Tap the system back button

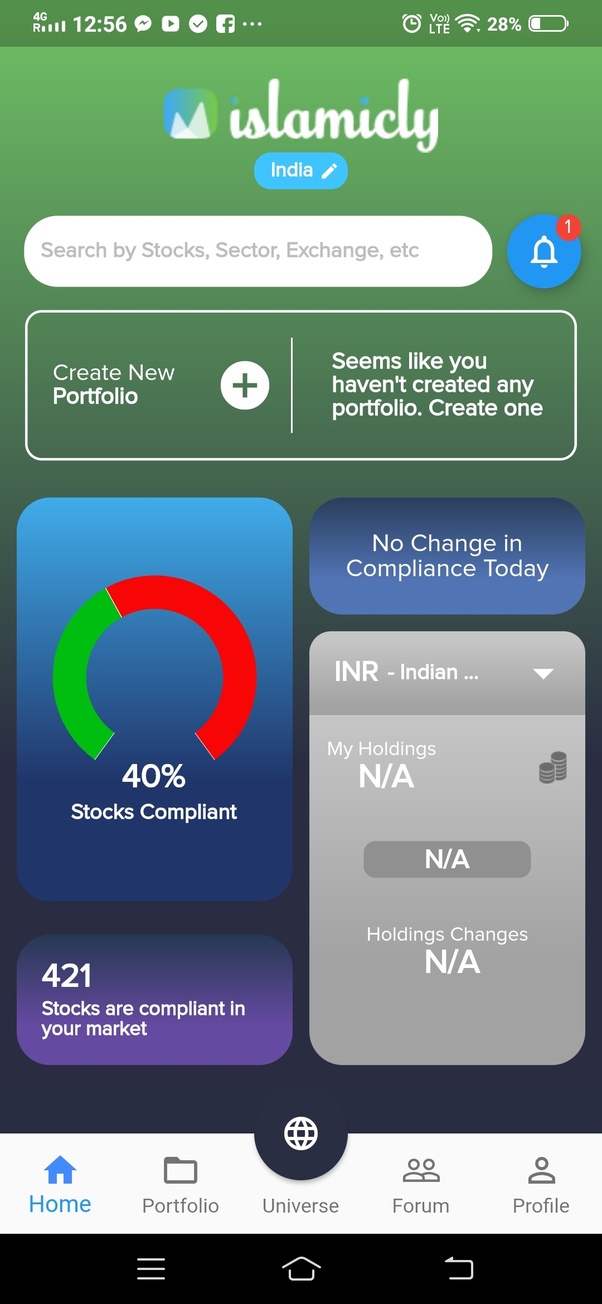pos(458,1269)
